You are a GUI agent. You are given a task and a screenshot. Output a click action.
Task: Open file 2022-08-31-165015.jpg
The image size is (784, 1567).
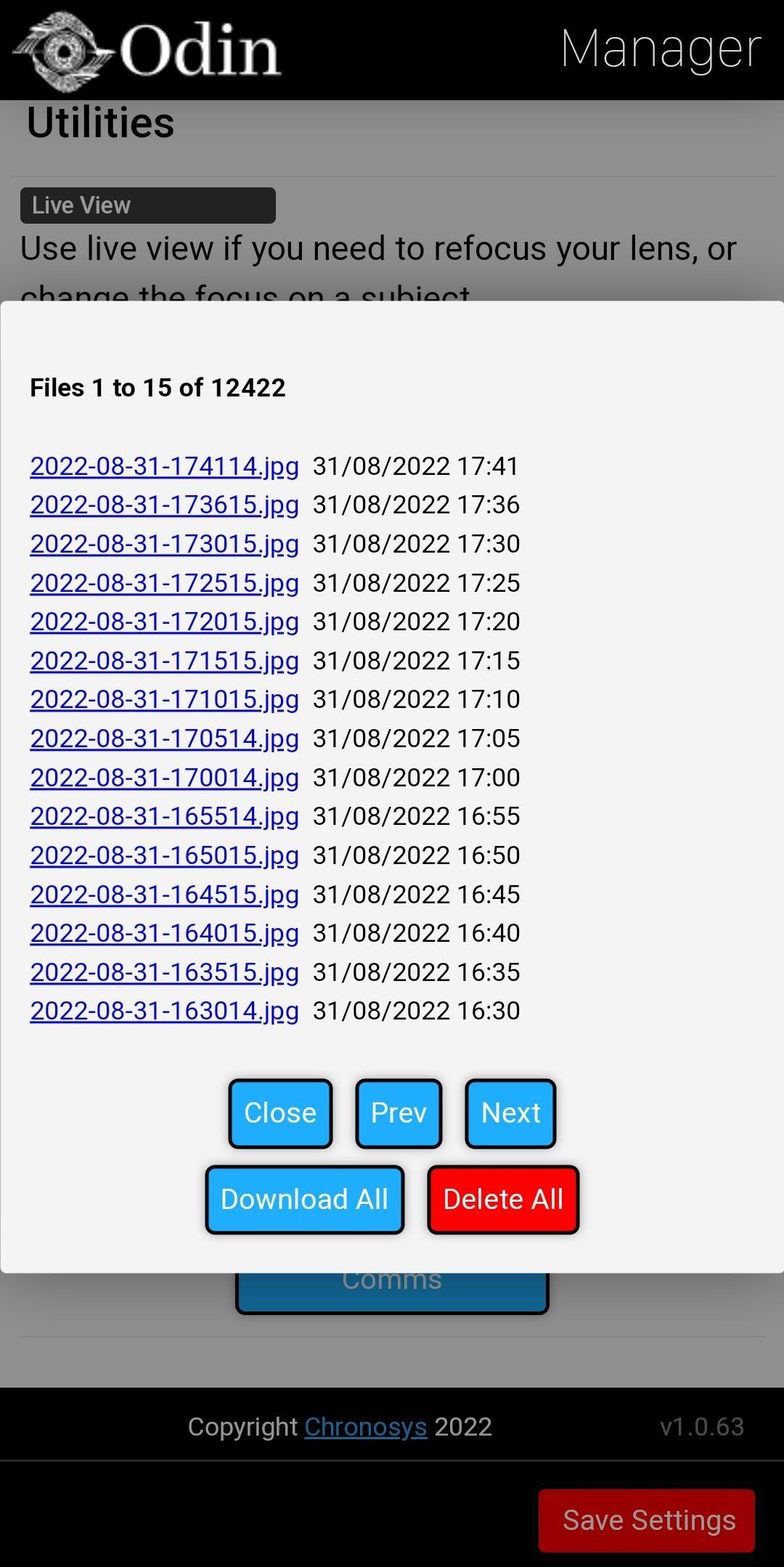[x=164, y=855]
